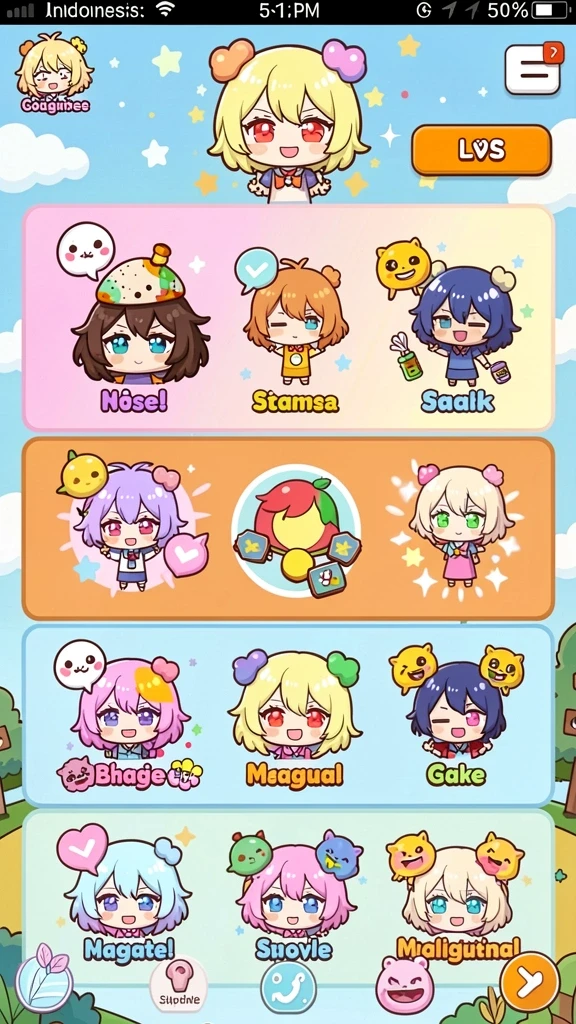Open the pink bear face tab
Screen dimensions: 576x1024
pyautogui.click(x=405, y=986)
